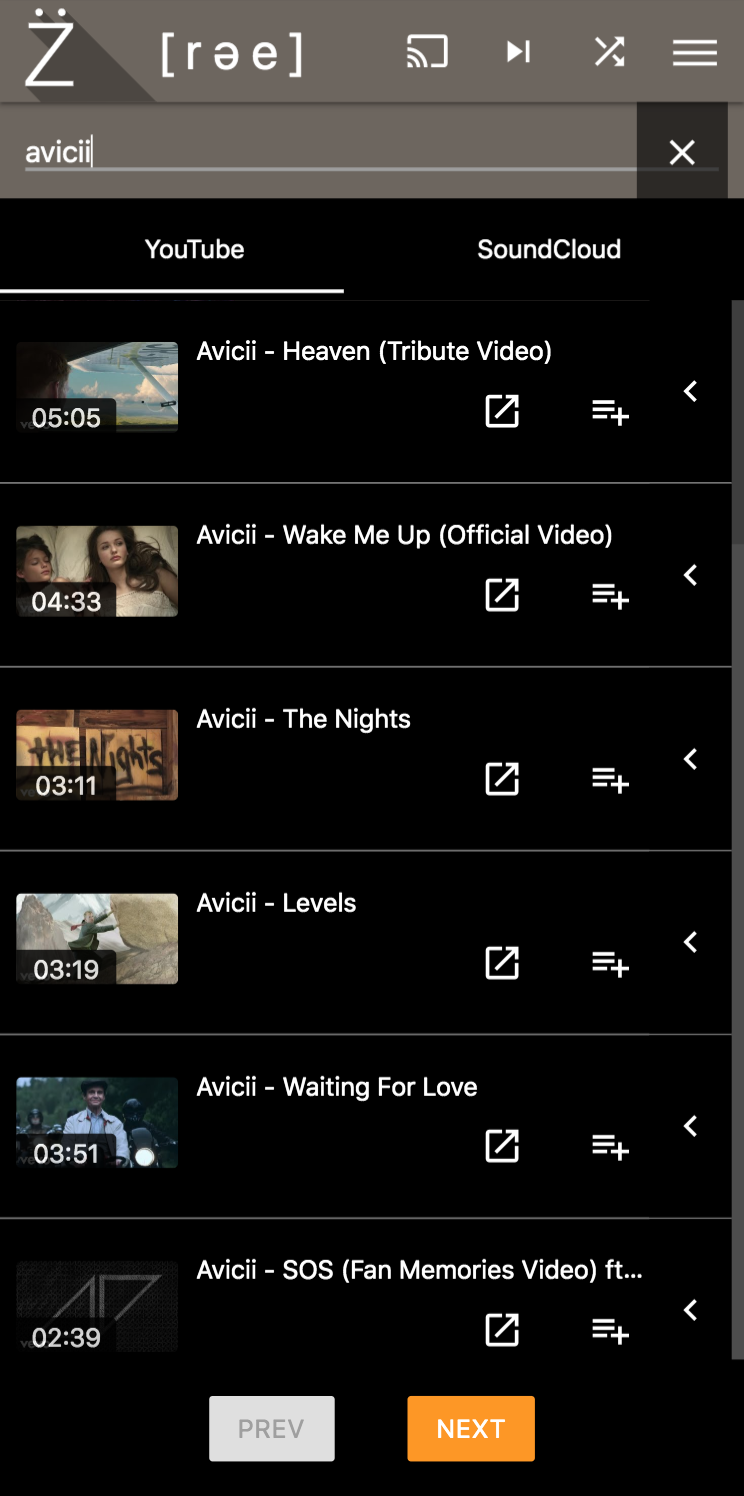Open Avicii - Levels in external window
Viewport: 744px width, 1496px height.
502,963
